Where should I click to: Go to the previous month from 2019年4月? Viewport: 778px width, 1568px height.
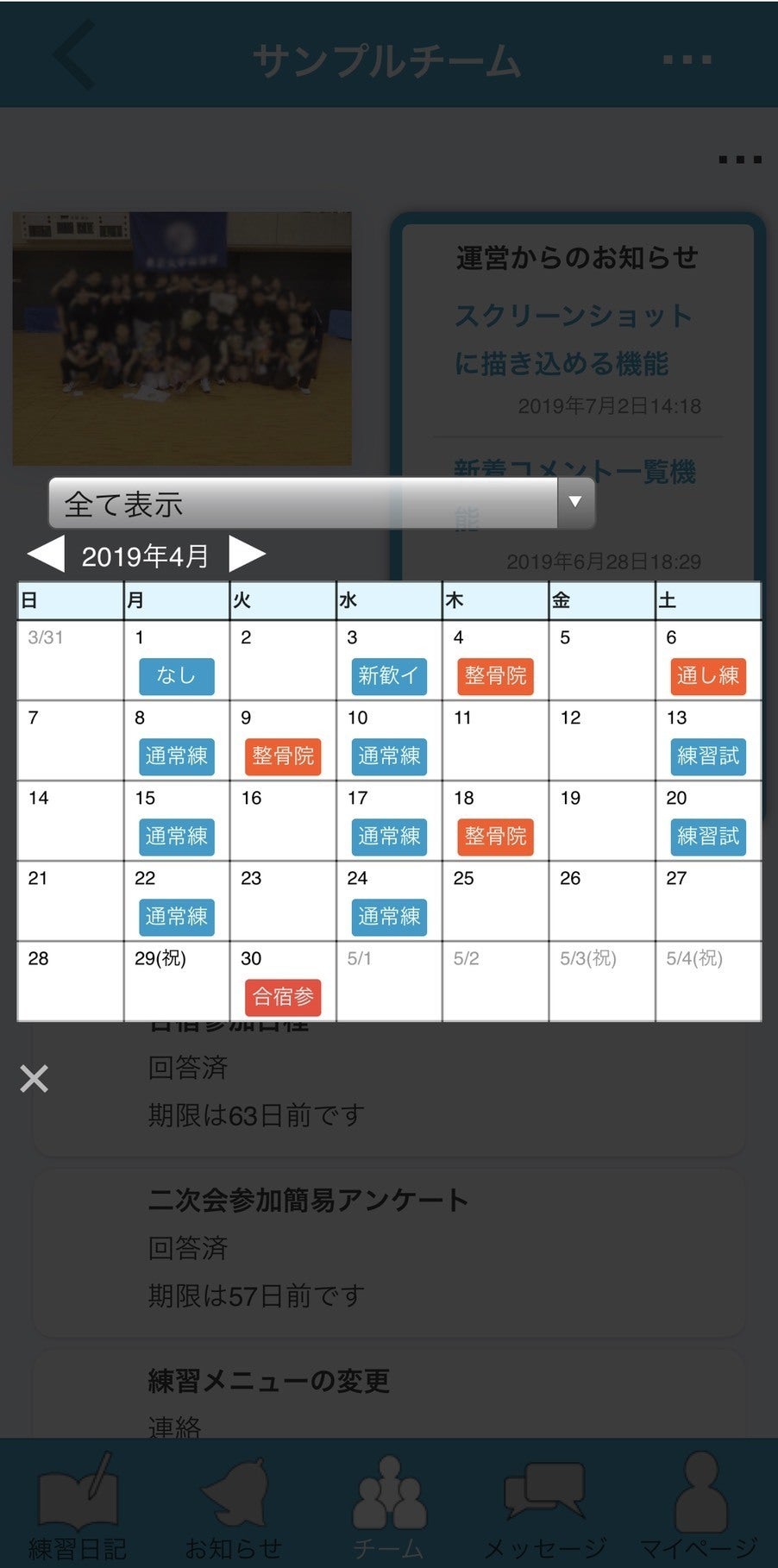click(x=47, y=555)
